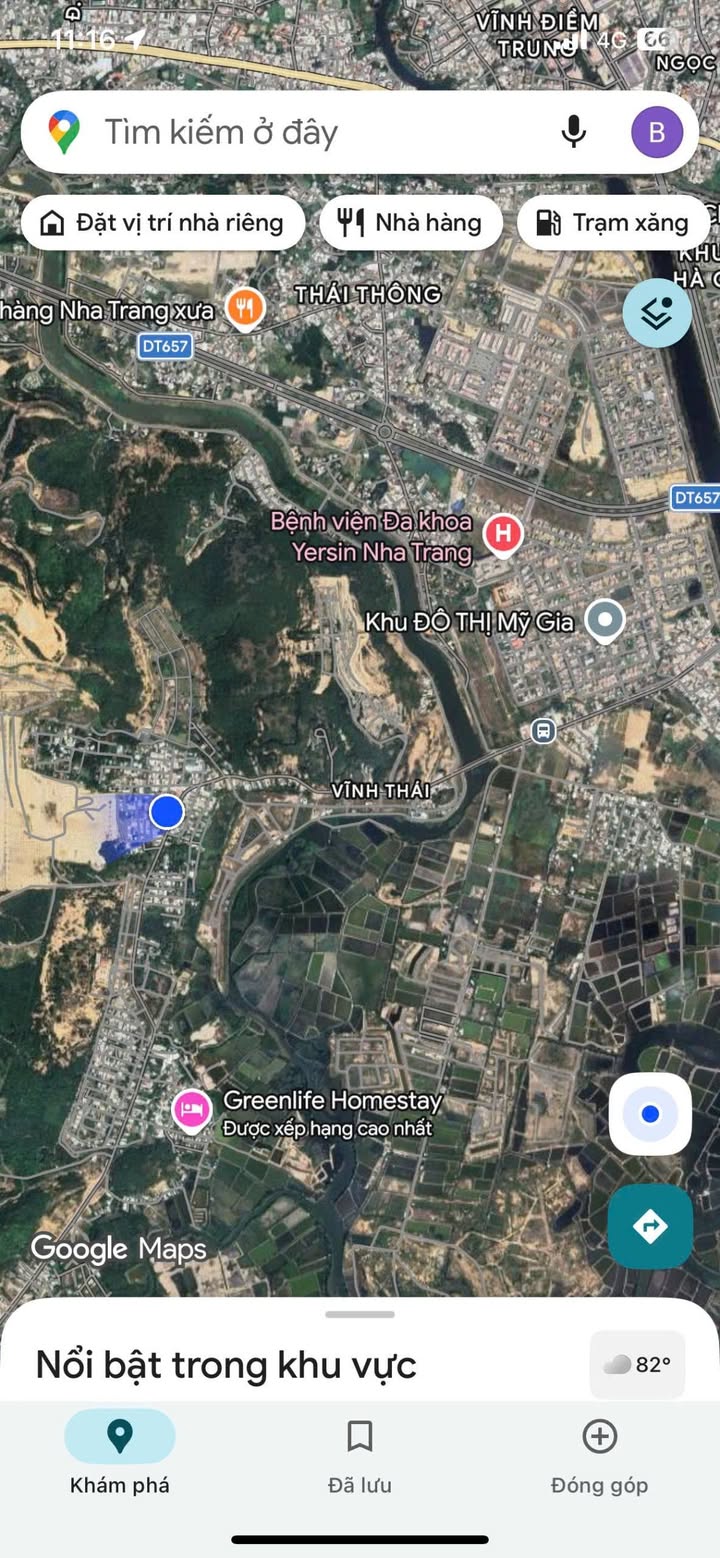Screen dimensions: 720x1558
Task: Open directions with the turn arrow button
Action: point(650,1226)
